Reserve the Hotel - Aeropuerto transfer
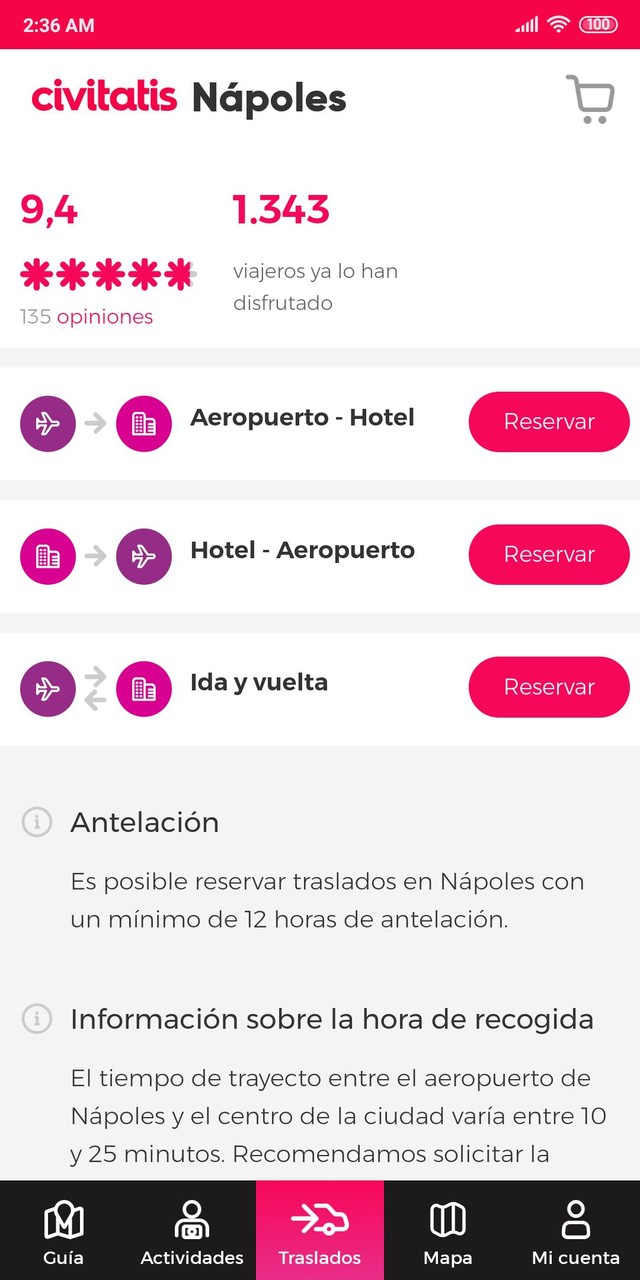The width and height of the screenshot is (640, 1280). [x=549, y=555]
